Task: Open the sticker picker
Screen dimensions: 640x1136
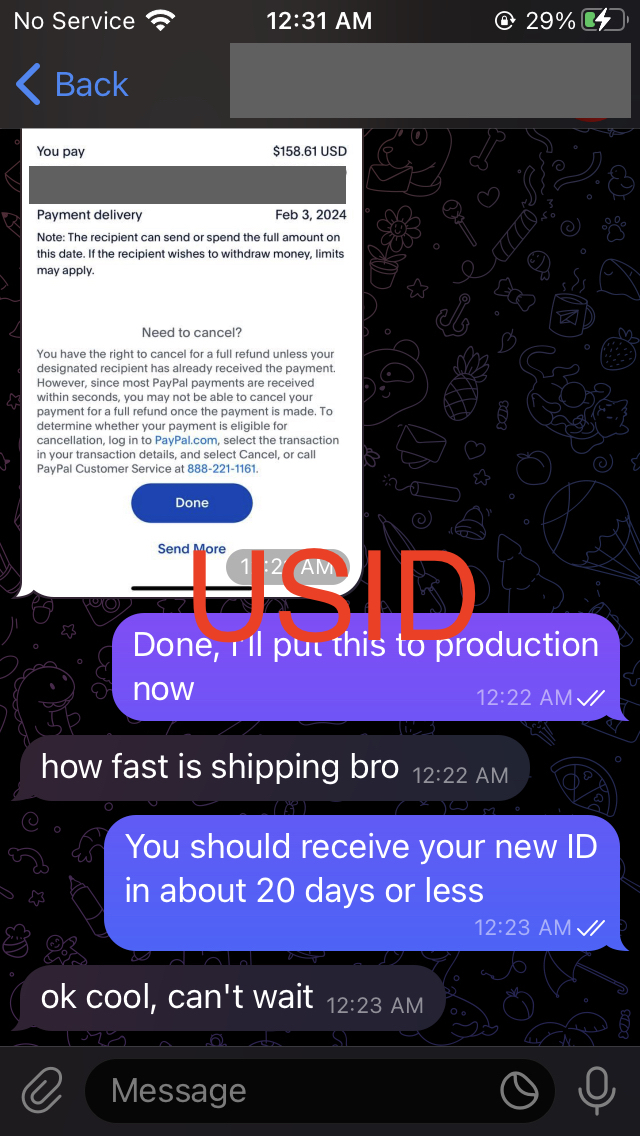Action: [520, 1090]
